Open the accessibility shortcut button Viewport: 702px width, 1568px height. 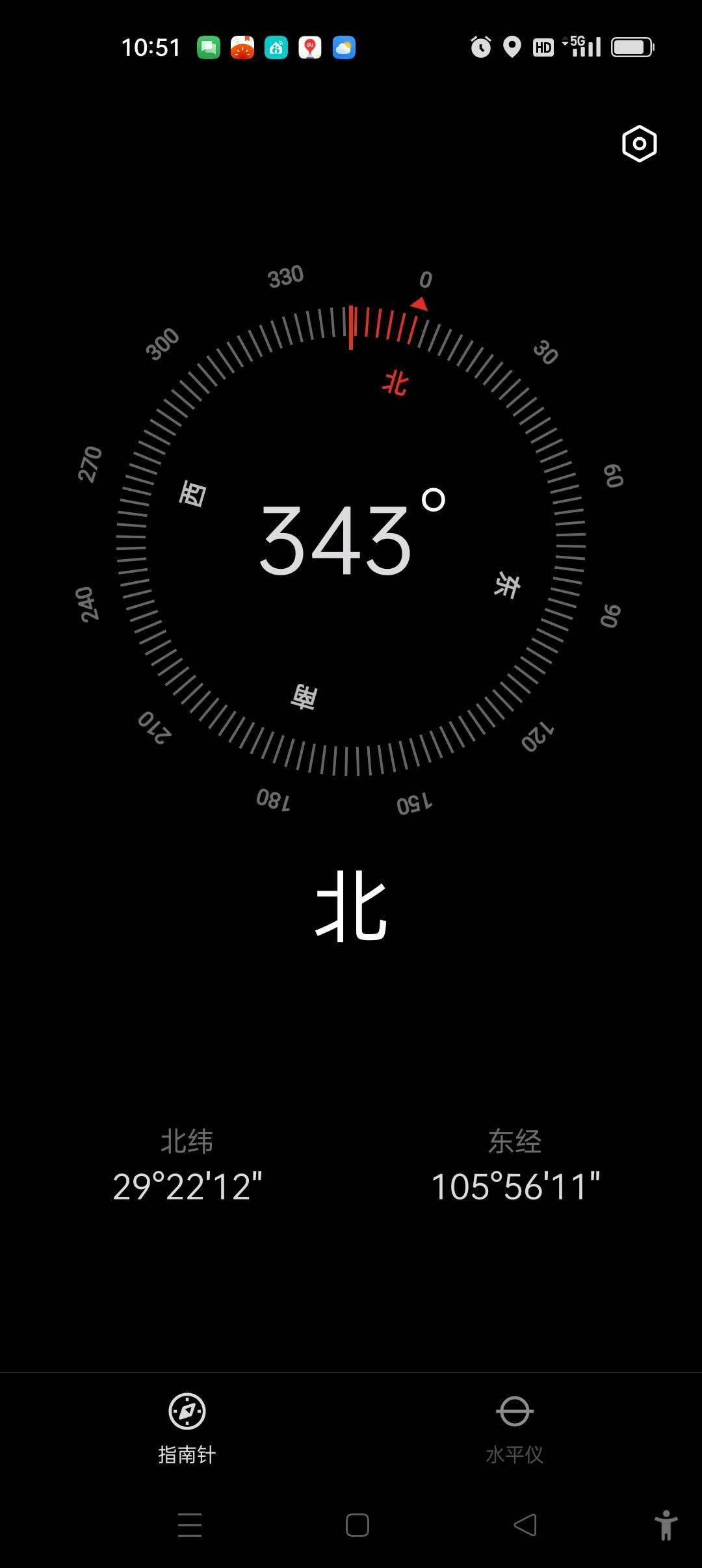coord(666,1524)
